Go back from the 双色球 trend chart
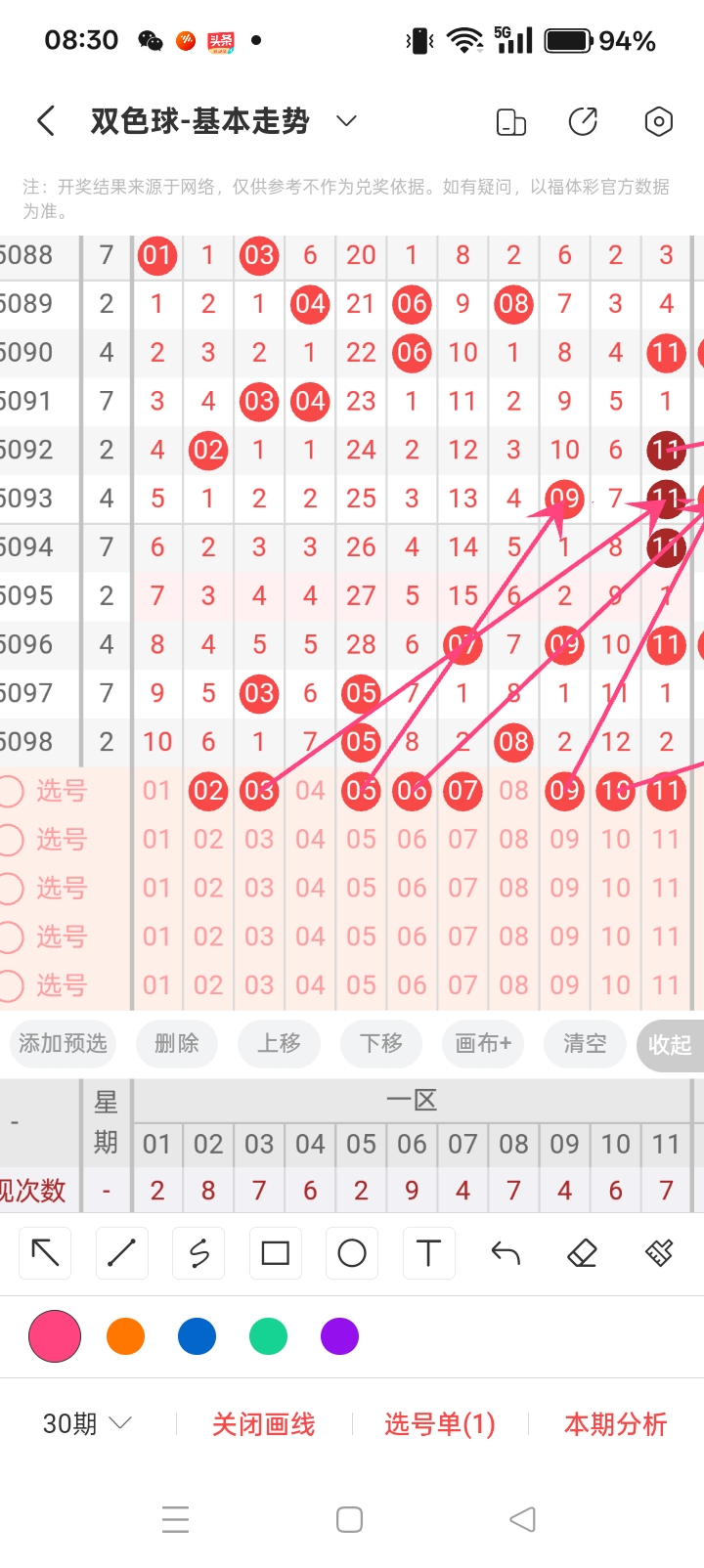Image resolution: width=704 pixels, height=1568 pixels. tap(45, 121)
